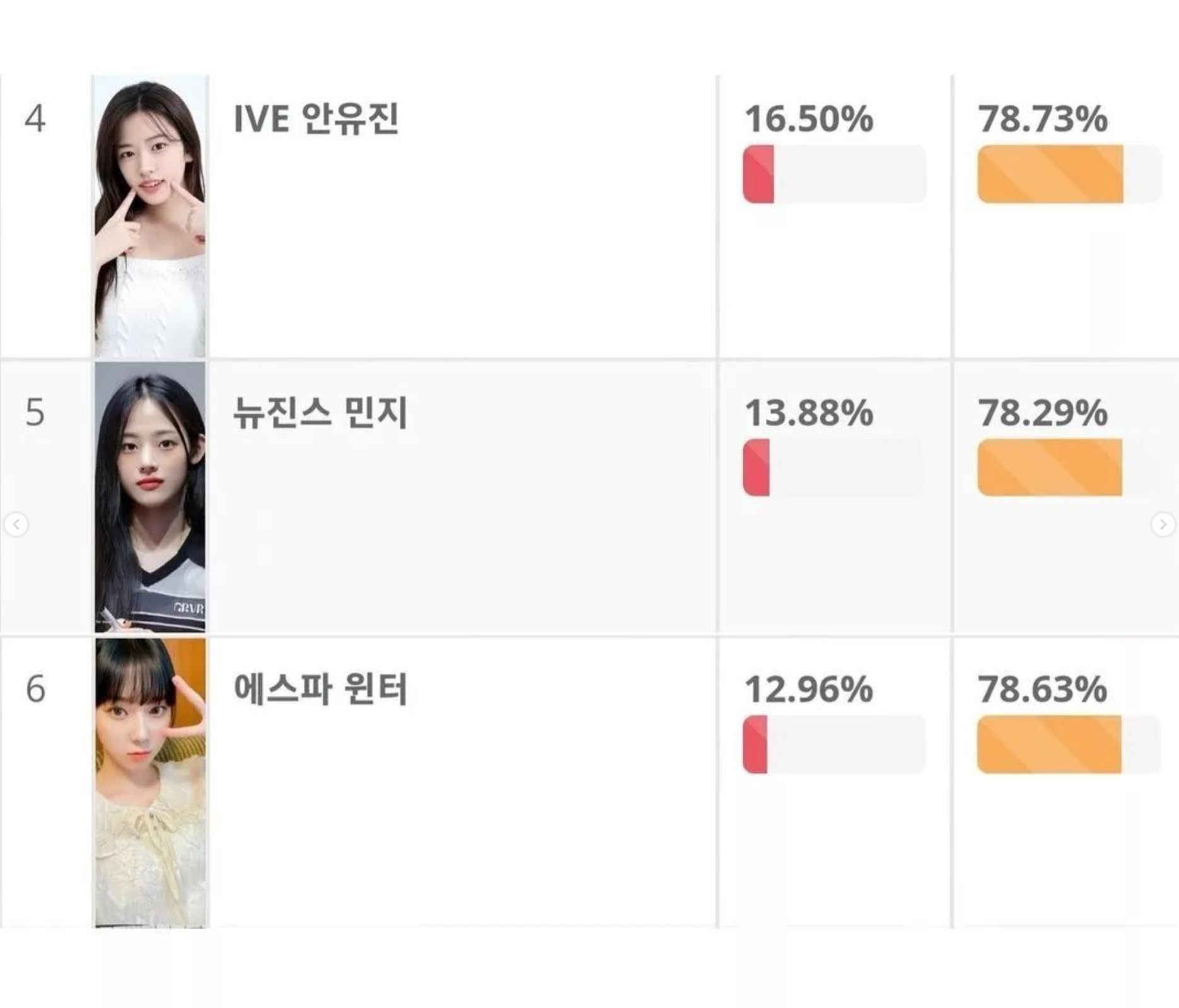Go to the previous carousel image

point(16,524)
